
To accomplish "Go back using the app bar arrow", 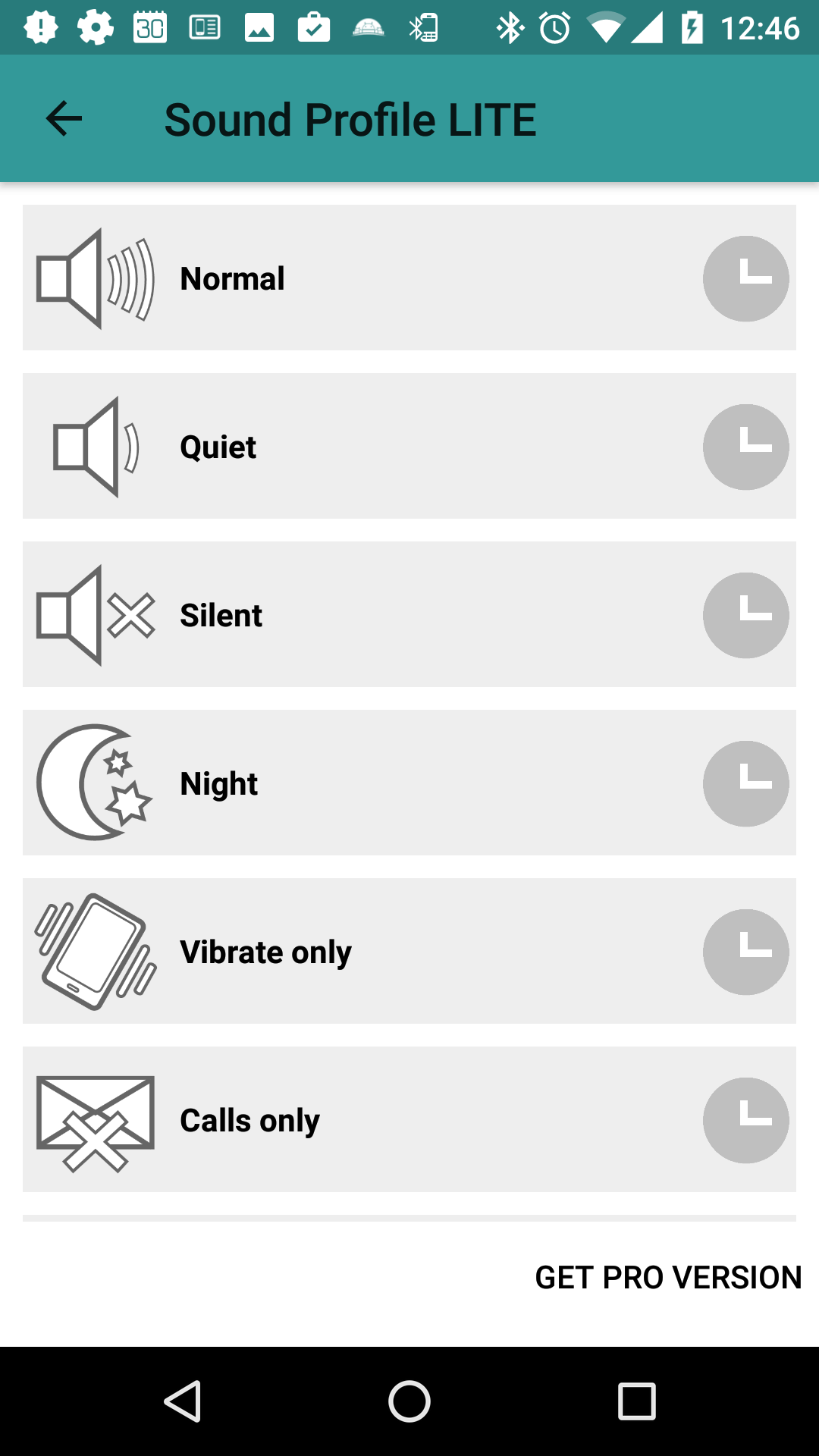I will 64,119.
